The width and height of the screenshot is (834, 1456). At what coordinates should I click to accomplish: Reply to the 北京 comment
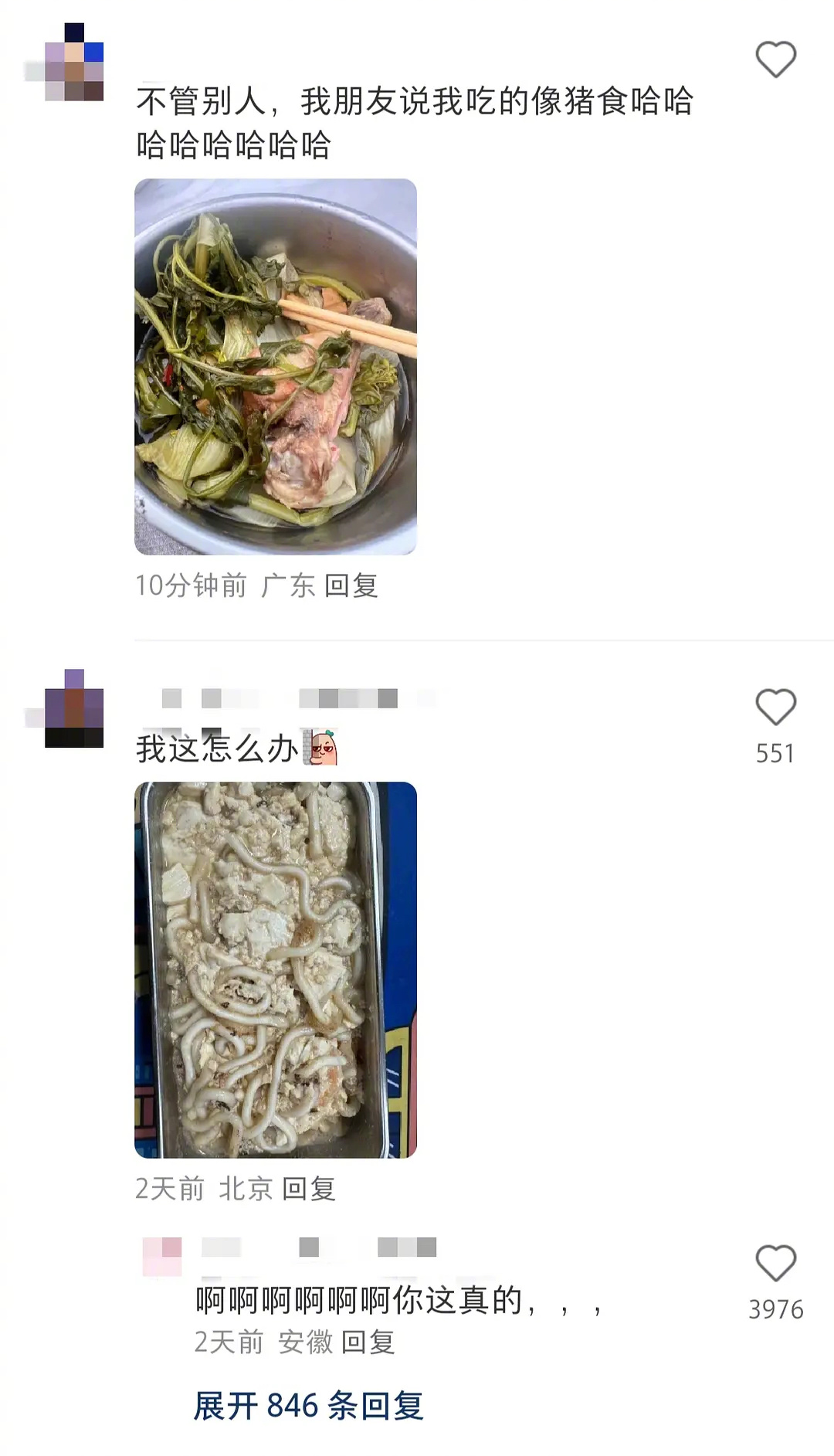coord(308,1189)
